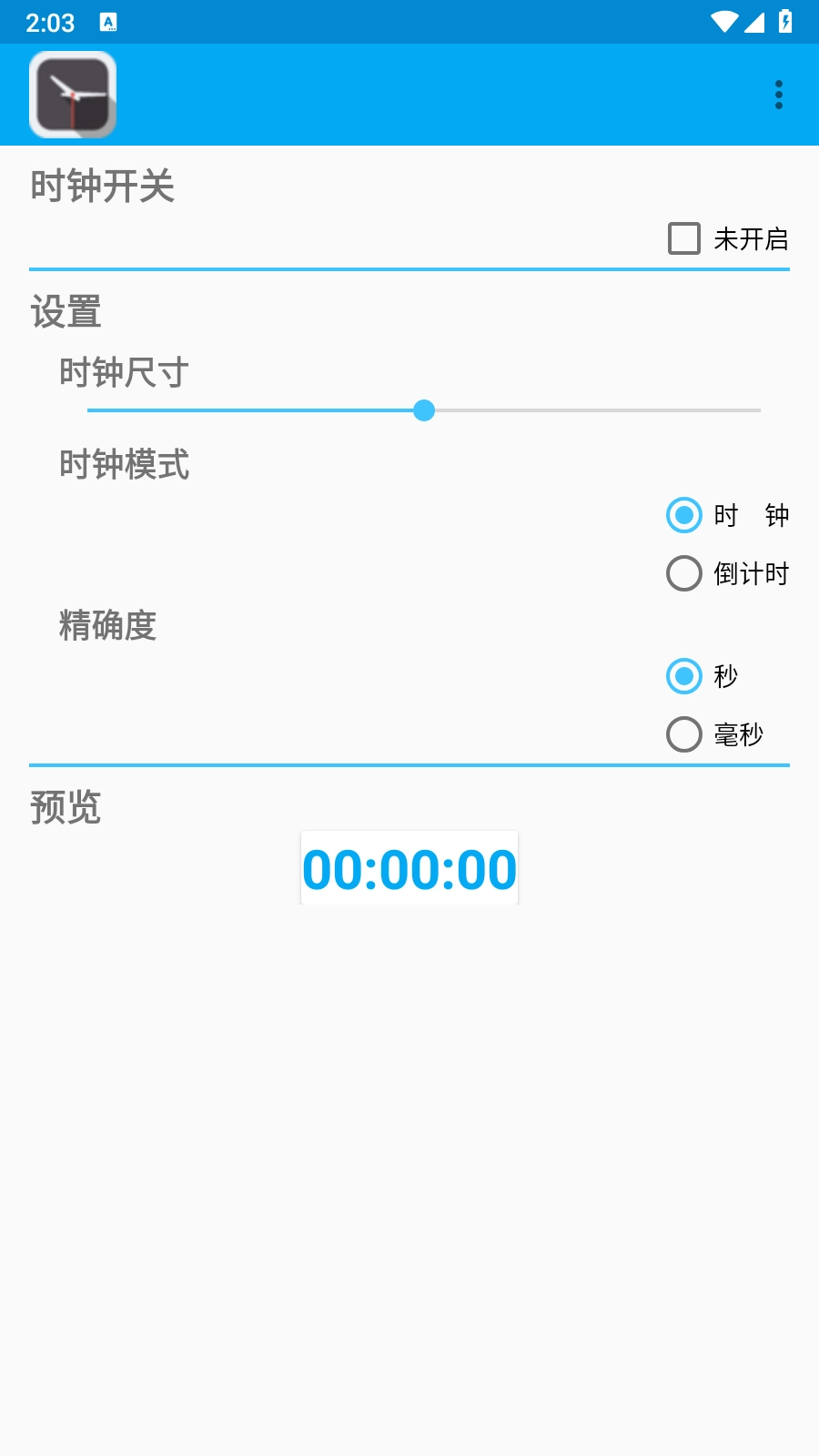Image resolution: width=819 pixels, height=1456 pixels.
Task: Switch to 倒计时 countdown mode
Action: tap(684, 573)
